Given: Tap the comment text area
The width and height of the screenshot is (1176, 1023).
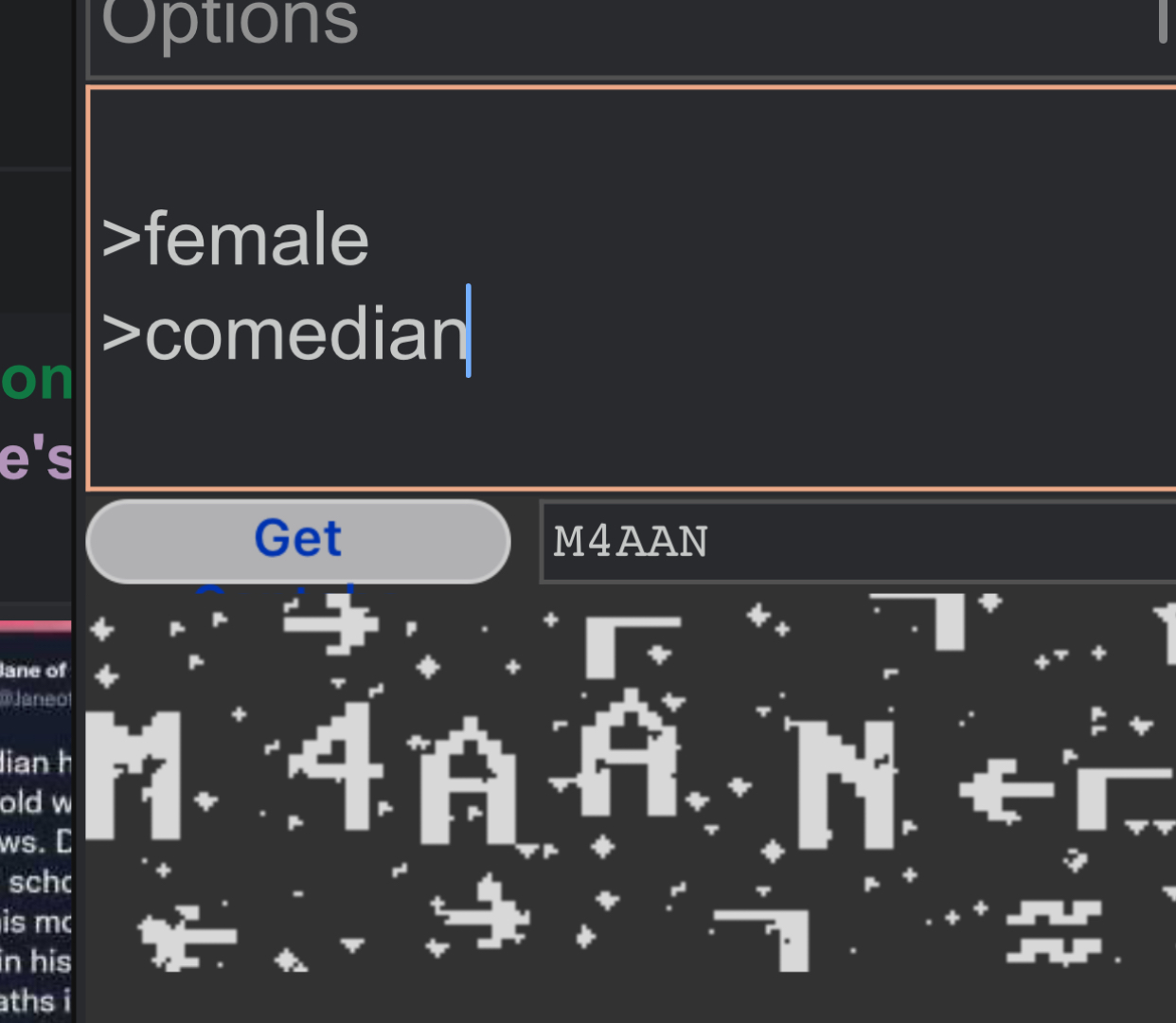Looking at the screenshot, I should 632,288.
